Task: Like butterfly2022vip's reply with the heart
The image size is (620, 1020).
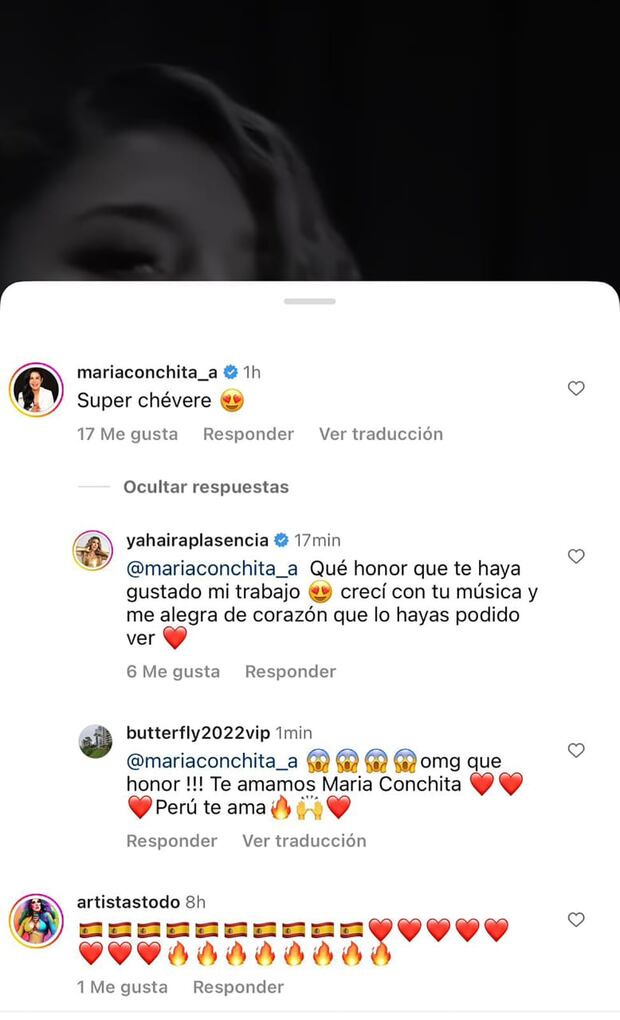Action: point(576,750)
